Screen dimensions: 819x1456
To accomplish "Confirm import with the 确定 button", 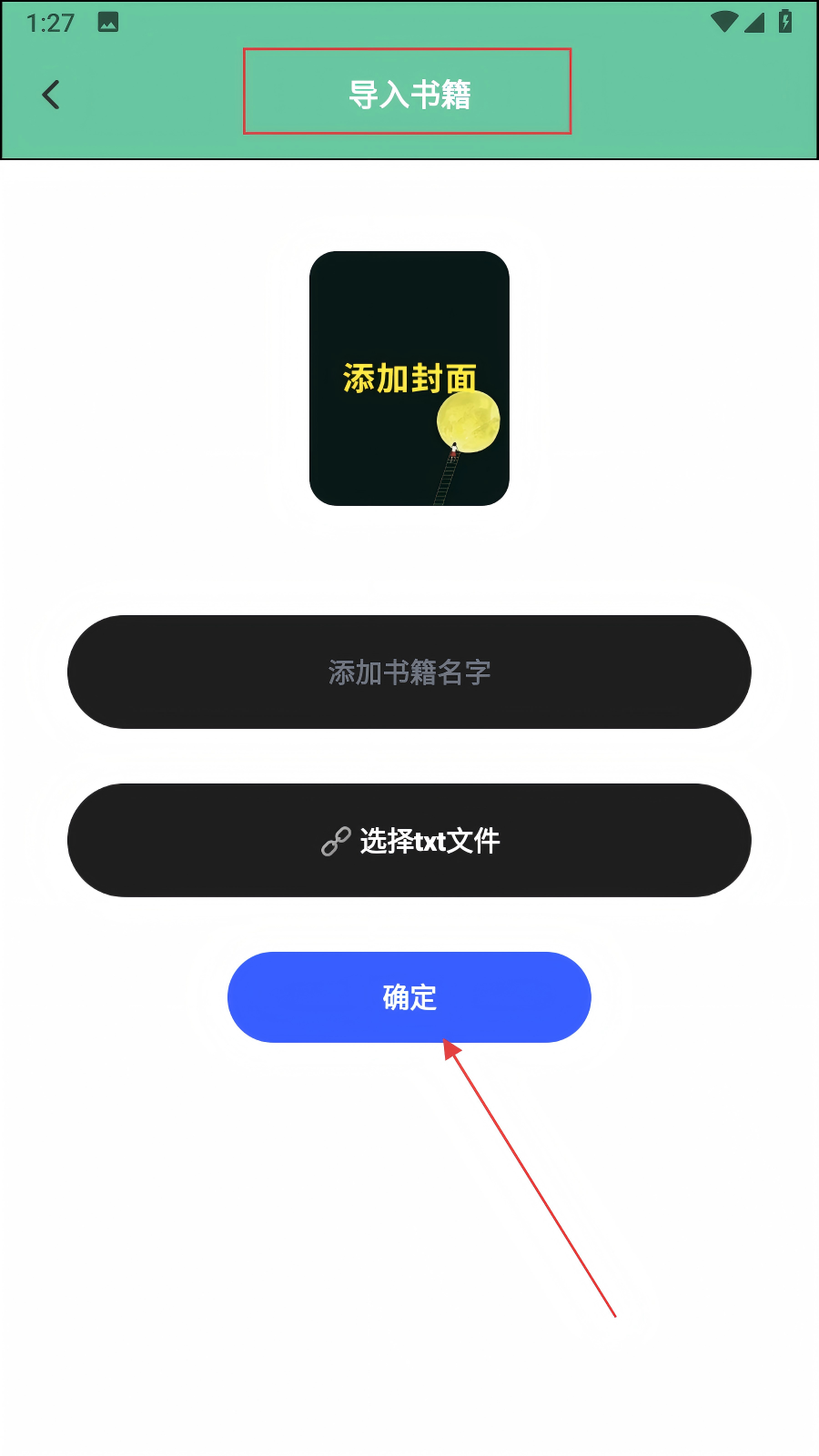I will coord(409,997).
